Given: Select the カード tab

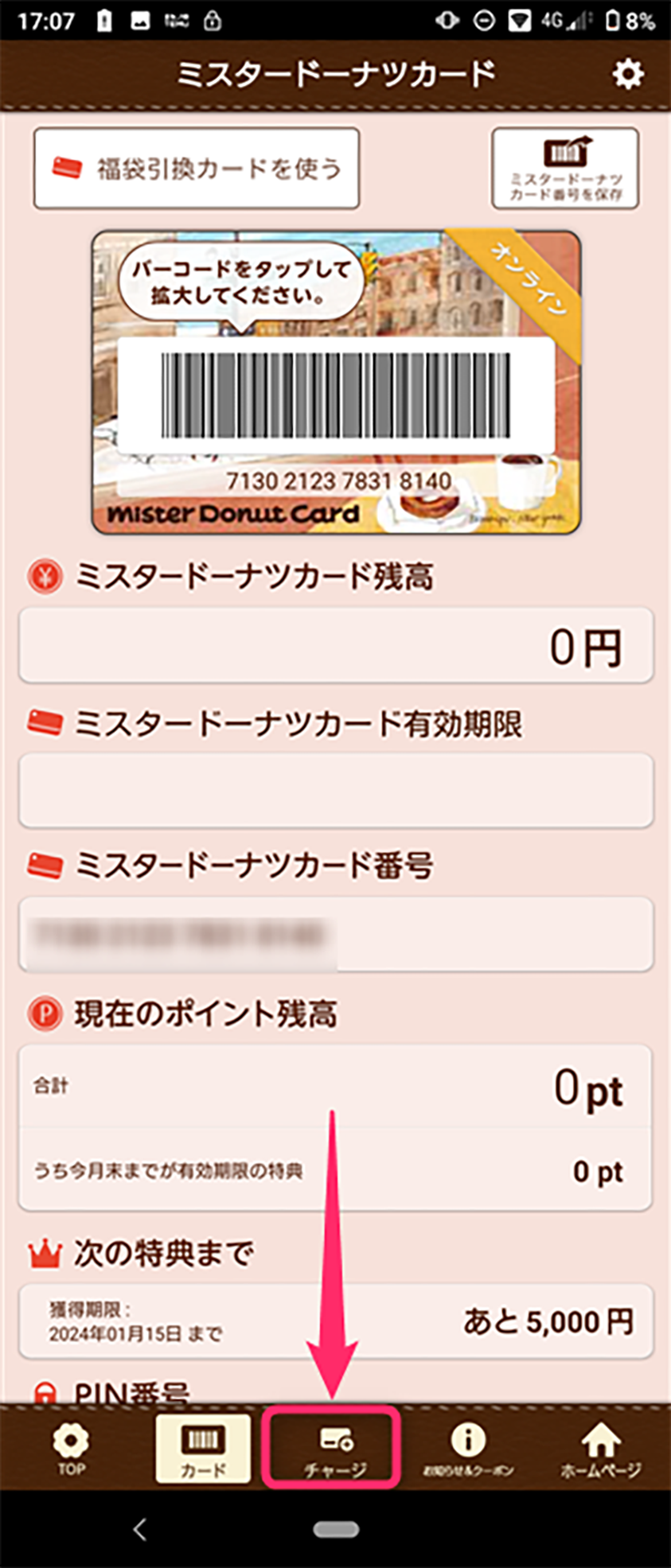Looking at the screenshot, I should [203, 1449].
